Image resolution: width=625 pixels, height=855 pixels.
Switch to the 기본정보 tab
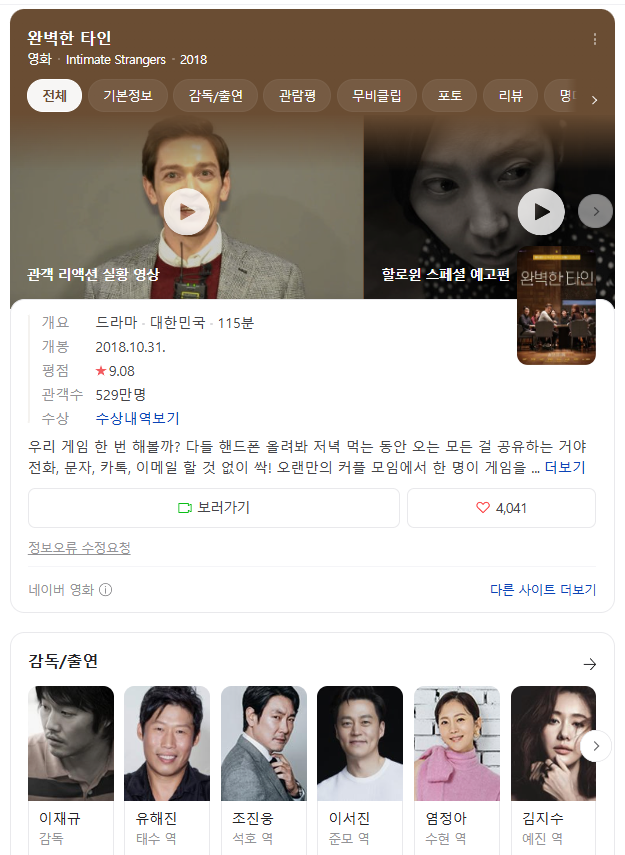click(x=128, y=96)
